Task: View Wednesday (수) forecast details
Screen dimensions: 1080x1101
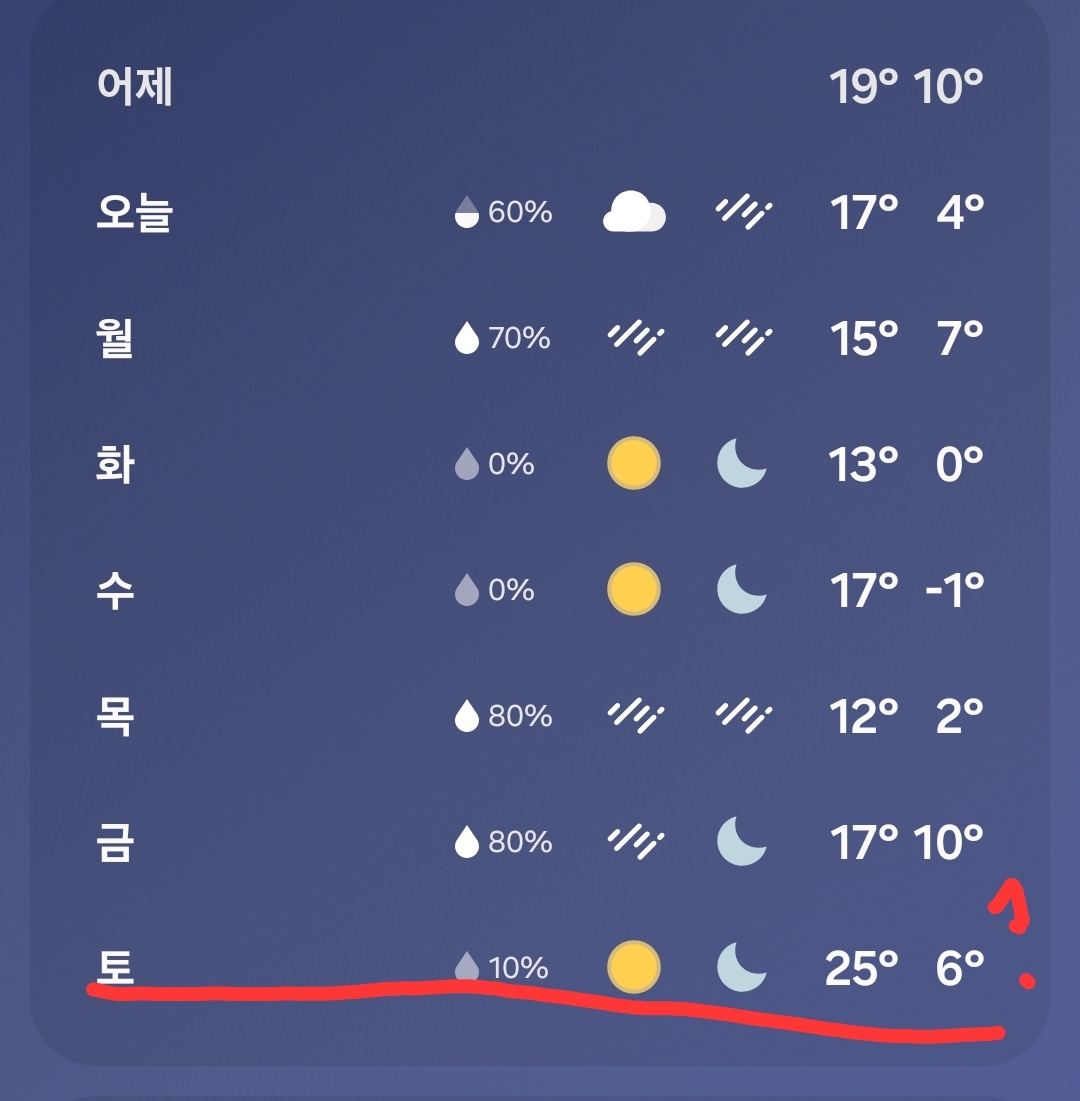Action: (x=539, y=589)
